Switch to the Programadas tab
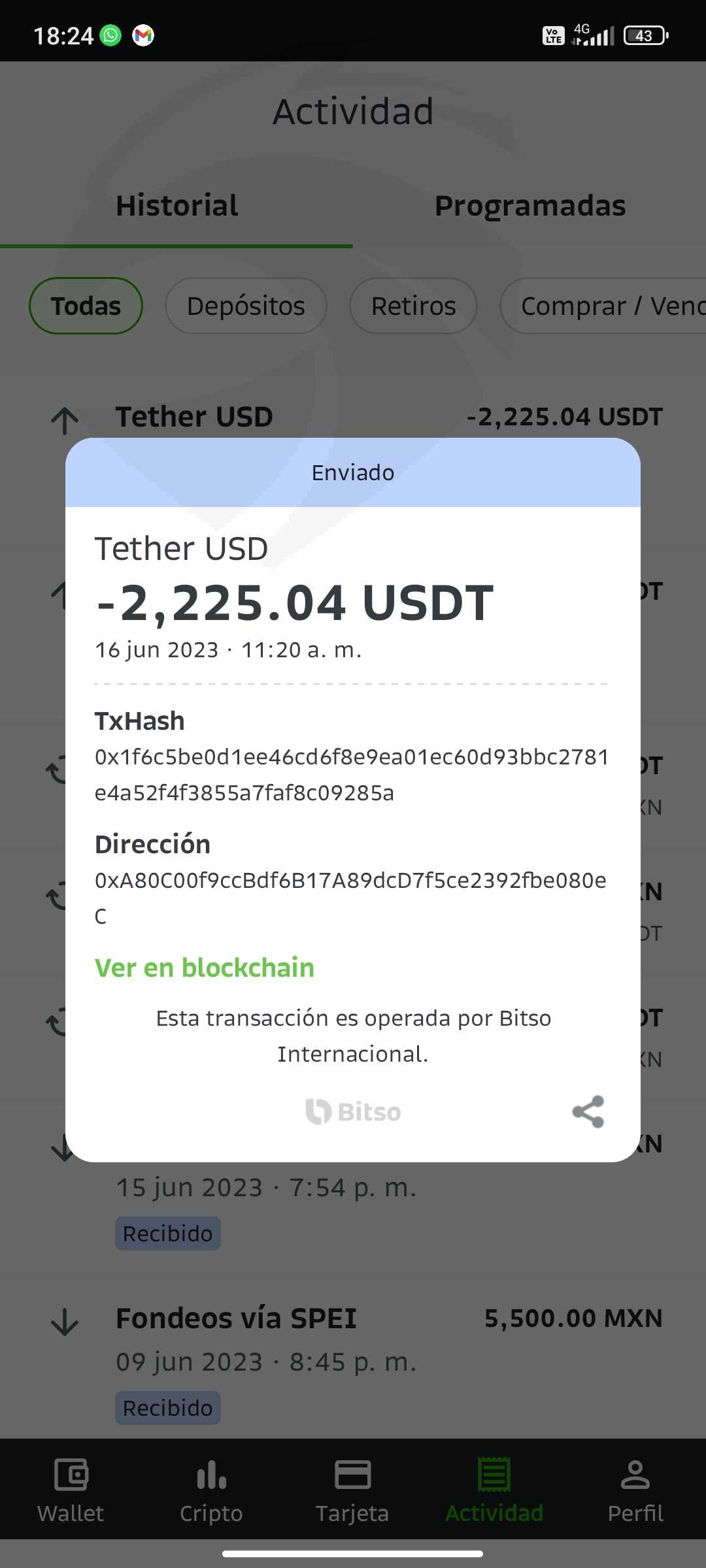Screen dimensions: 706x1568 530,206
